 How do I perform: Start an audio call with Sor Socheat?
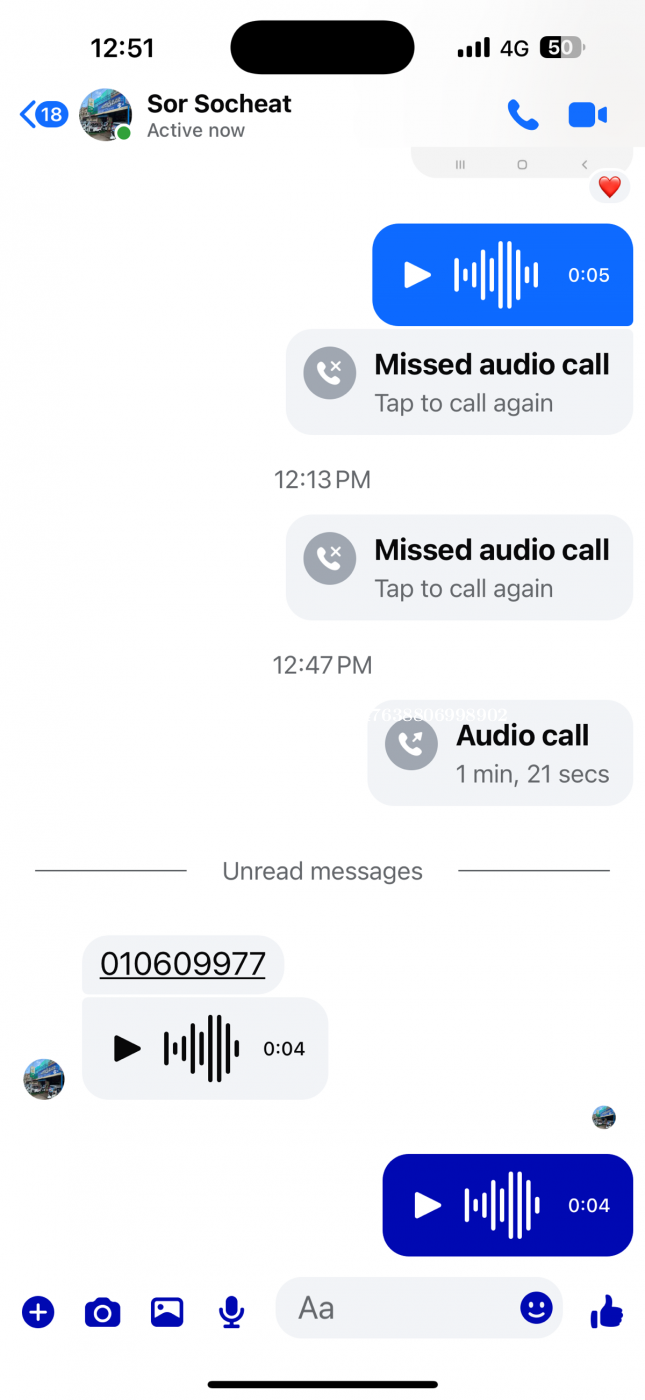(x=522, y=115)
